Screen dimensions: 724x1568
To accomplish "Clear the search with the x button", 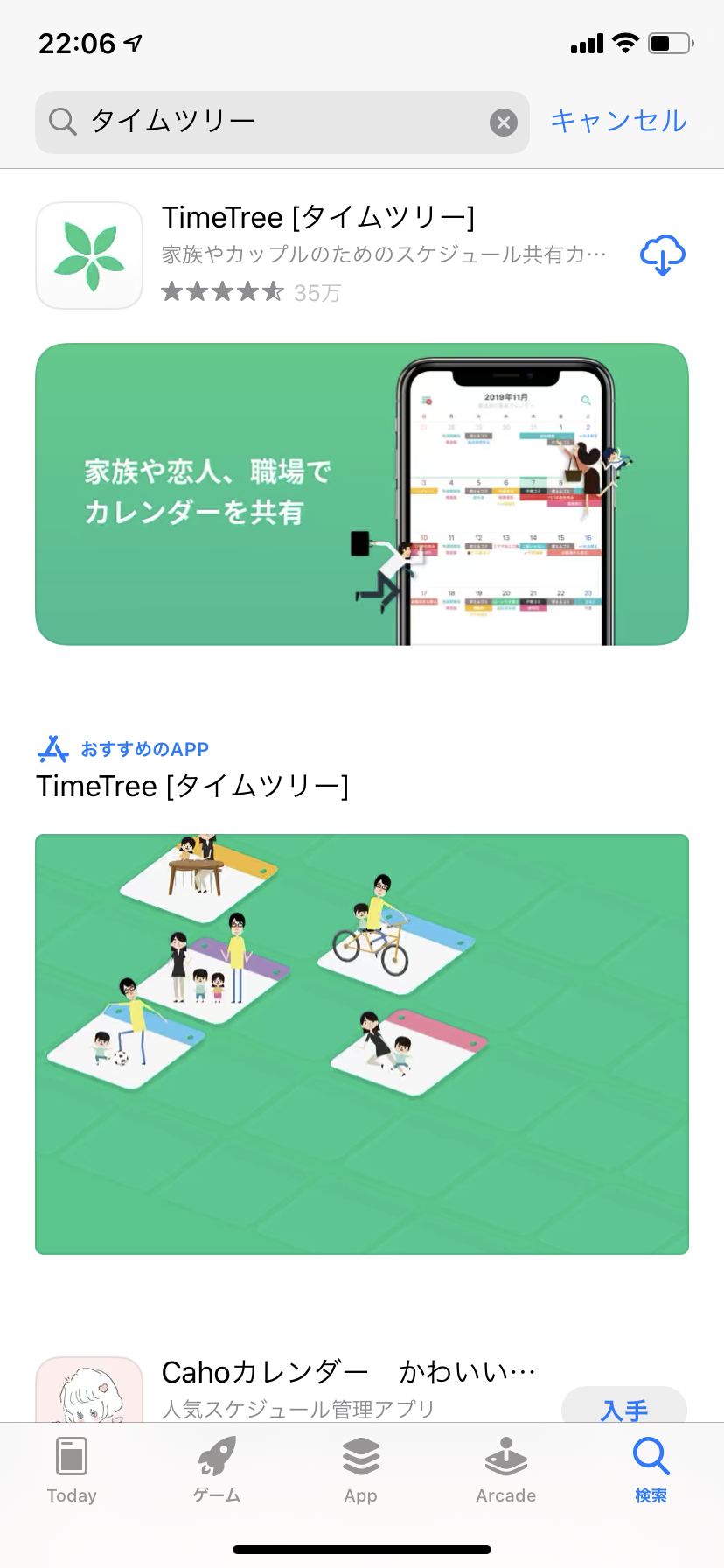I will [x=503, y=122].
